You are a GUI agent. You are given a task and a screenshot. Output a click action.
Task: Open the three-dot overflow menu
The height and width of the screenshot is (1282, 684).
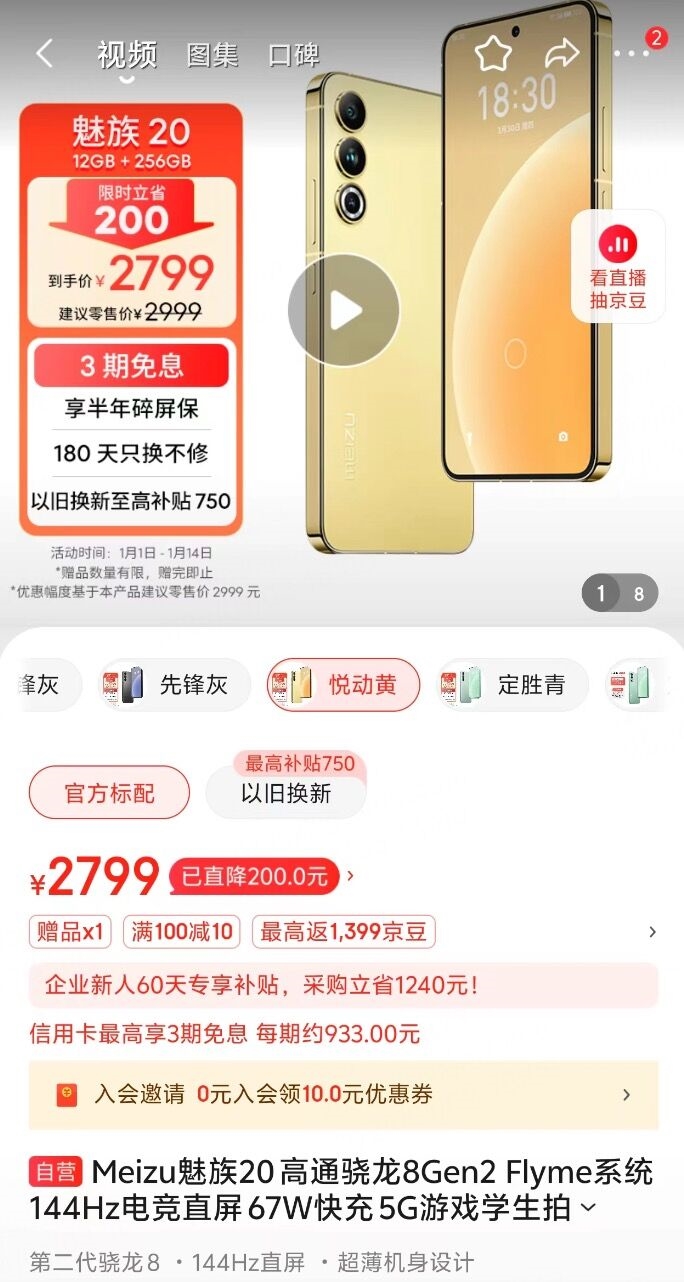[x=632, y=54]
